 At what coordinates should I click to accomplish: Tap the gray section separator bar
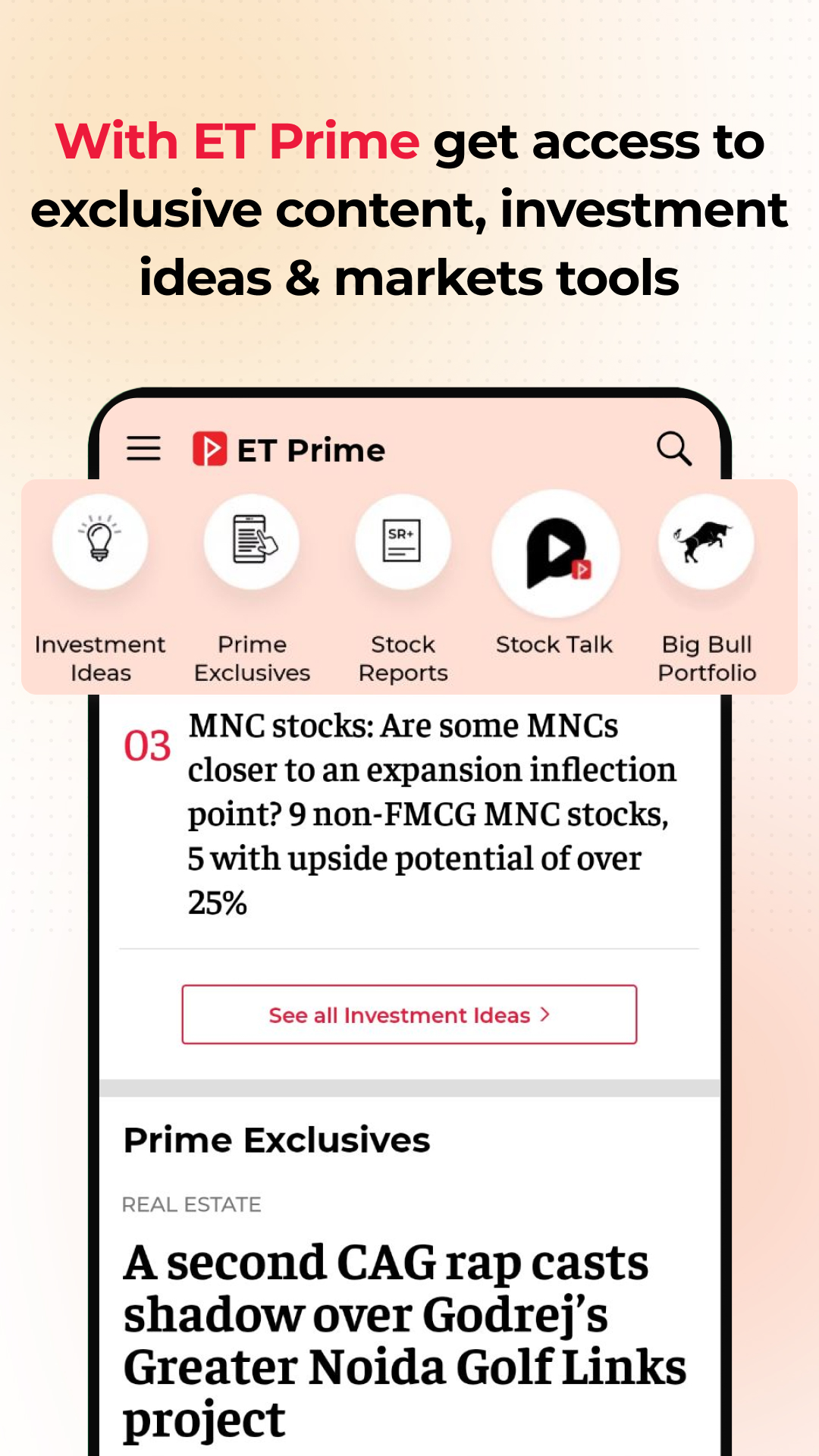click(x=409, y=1086)
